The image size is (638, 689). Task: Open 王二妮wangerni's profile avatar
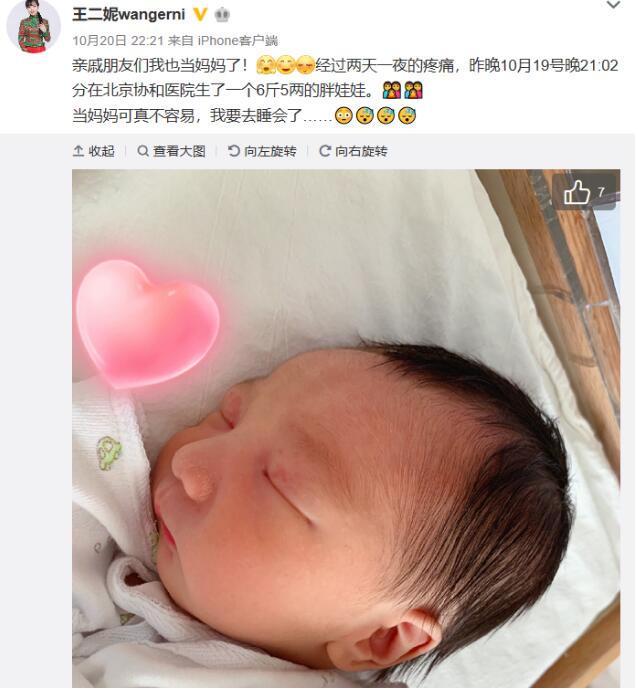[x=34, y=26]
